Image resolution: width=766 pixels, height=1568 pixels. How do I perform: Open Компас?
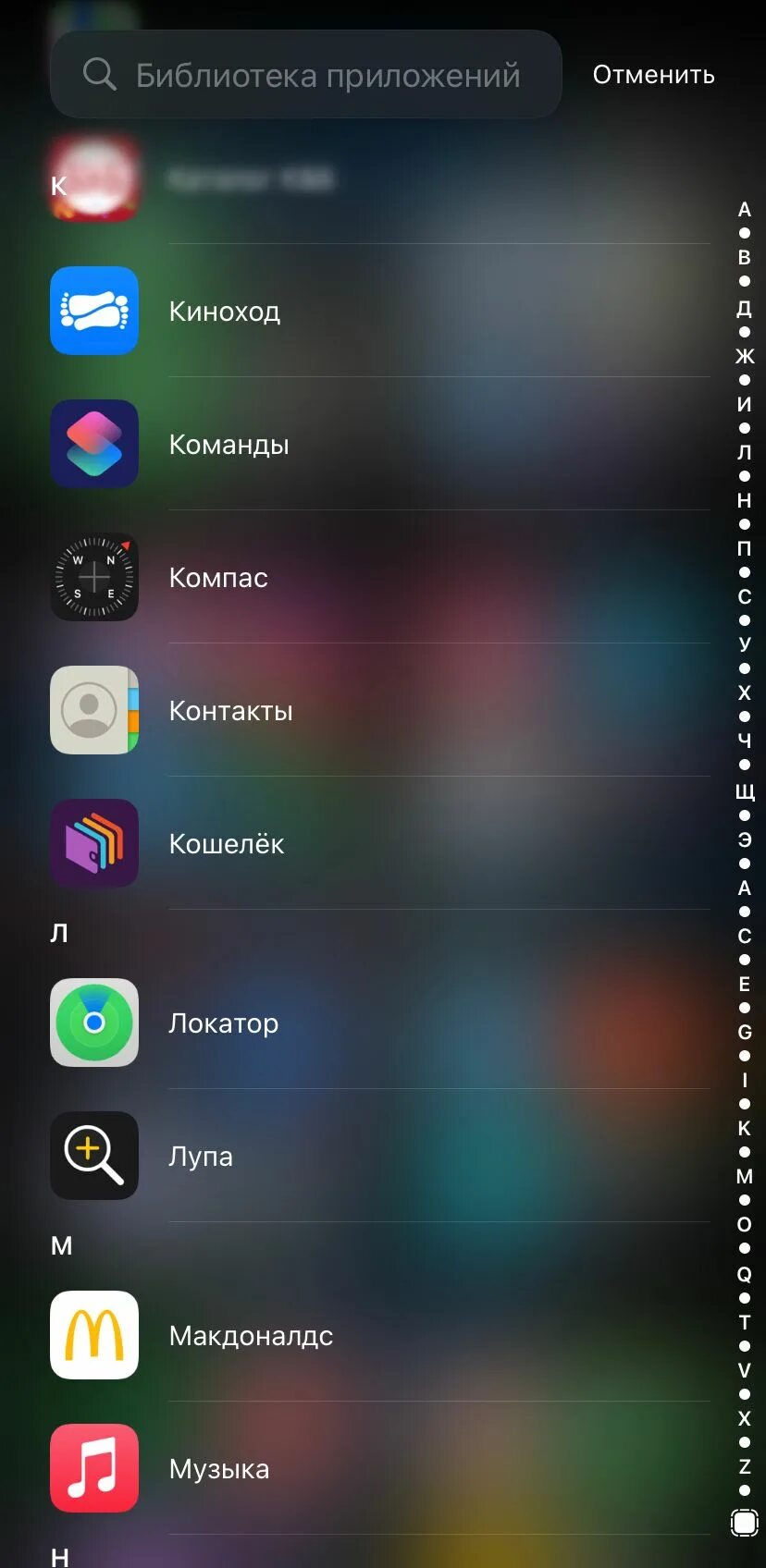380,577
